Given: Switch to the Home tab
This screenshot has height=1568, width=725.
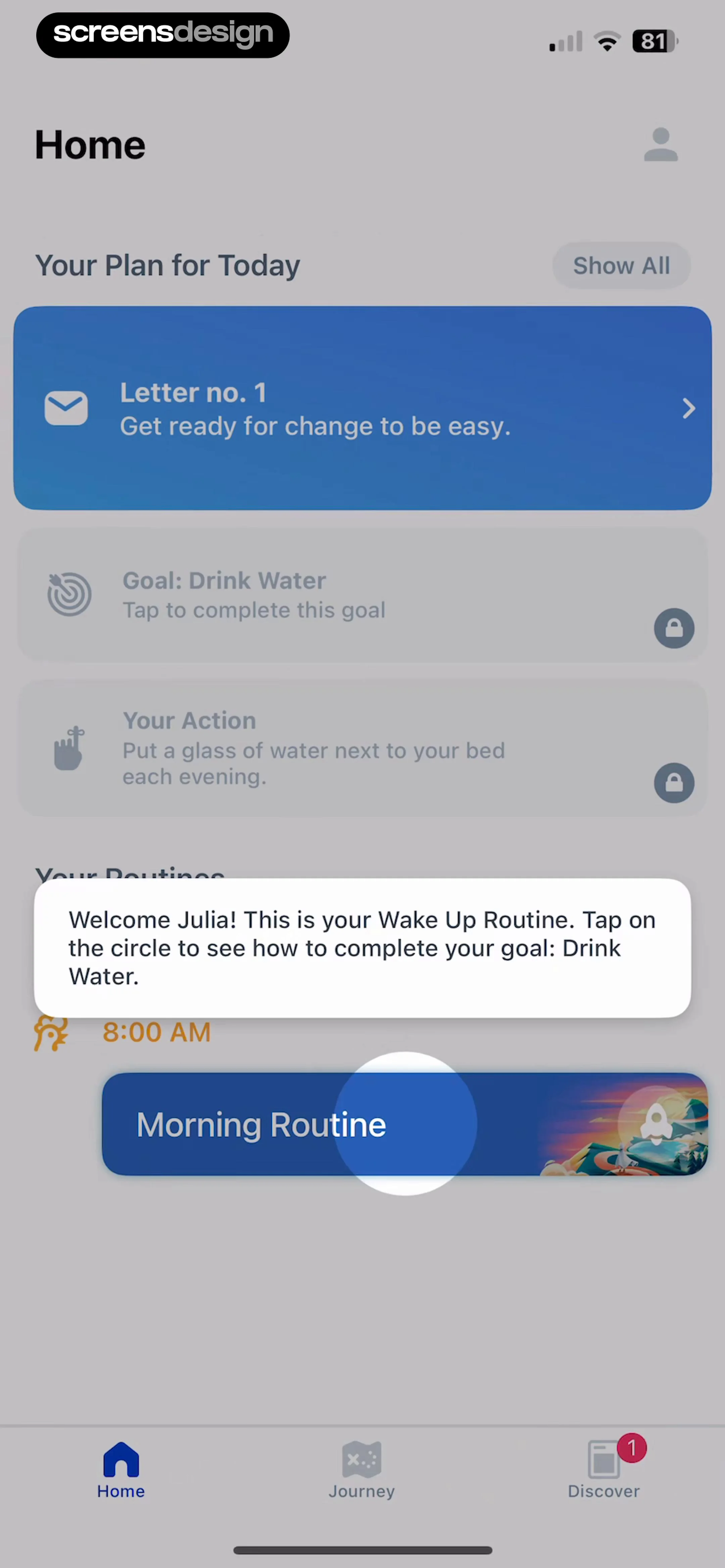Looking at the screenshot, I should click(x=120, y=1469).
